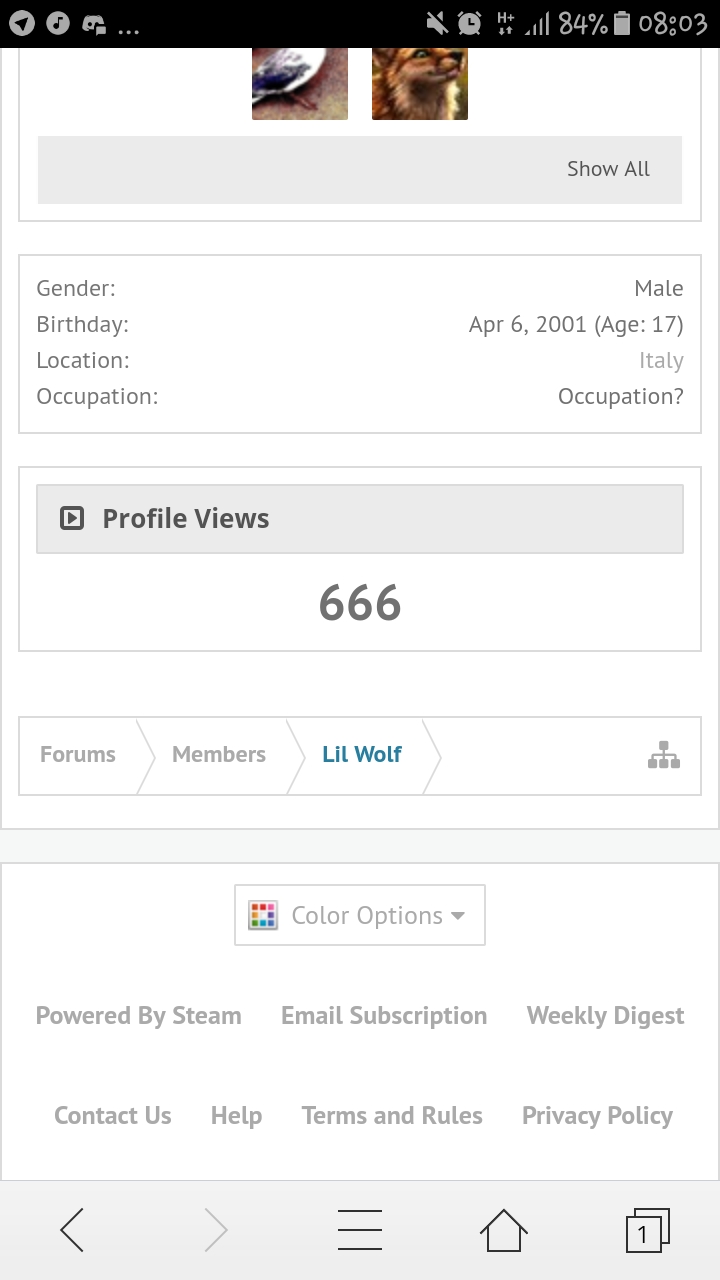Collapse the Profile Views section
The height and width of the screenshot is (1280, 720).
72,518
